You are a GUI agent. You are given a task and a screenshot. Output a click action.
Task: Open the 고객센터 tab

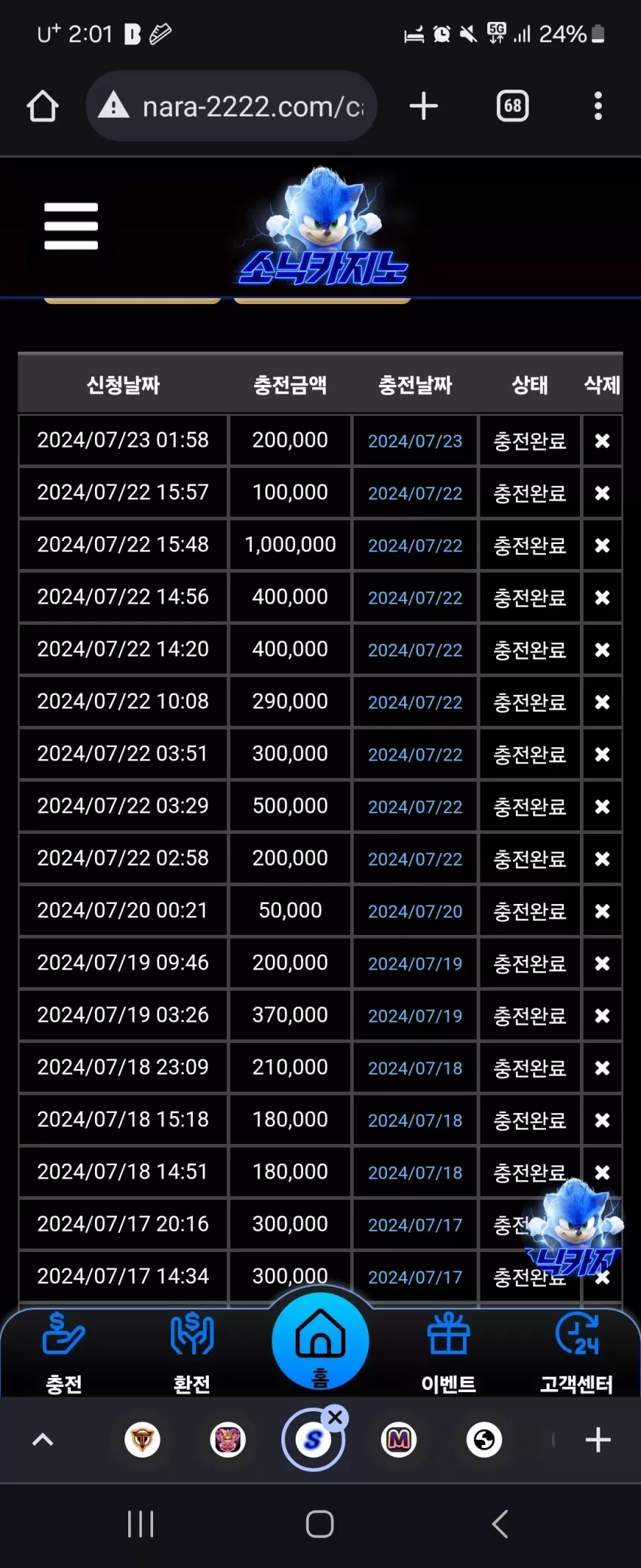pyautogui.click(x=577, y=1353)
